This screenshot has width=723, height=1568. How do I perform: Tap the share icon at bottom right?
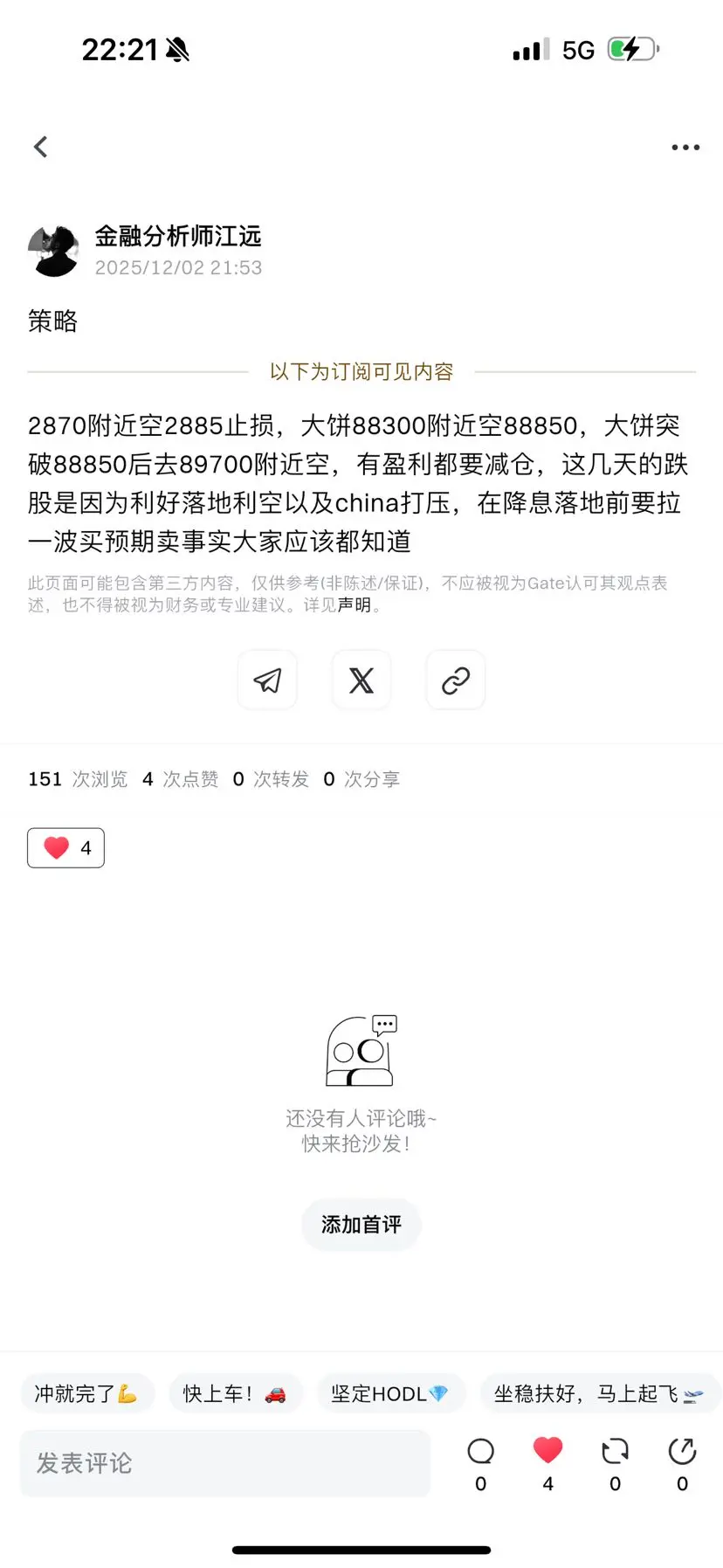click(x=682, y=1450)
